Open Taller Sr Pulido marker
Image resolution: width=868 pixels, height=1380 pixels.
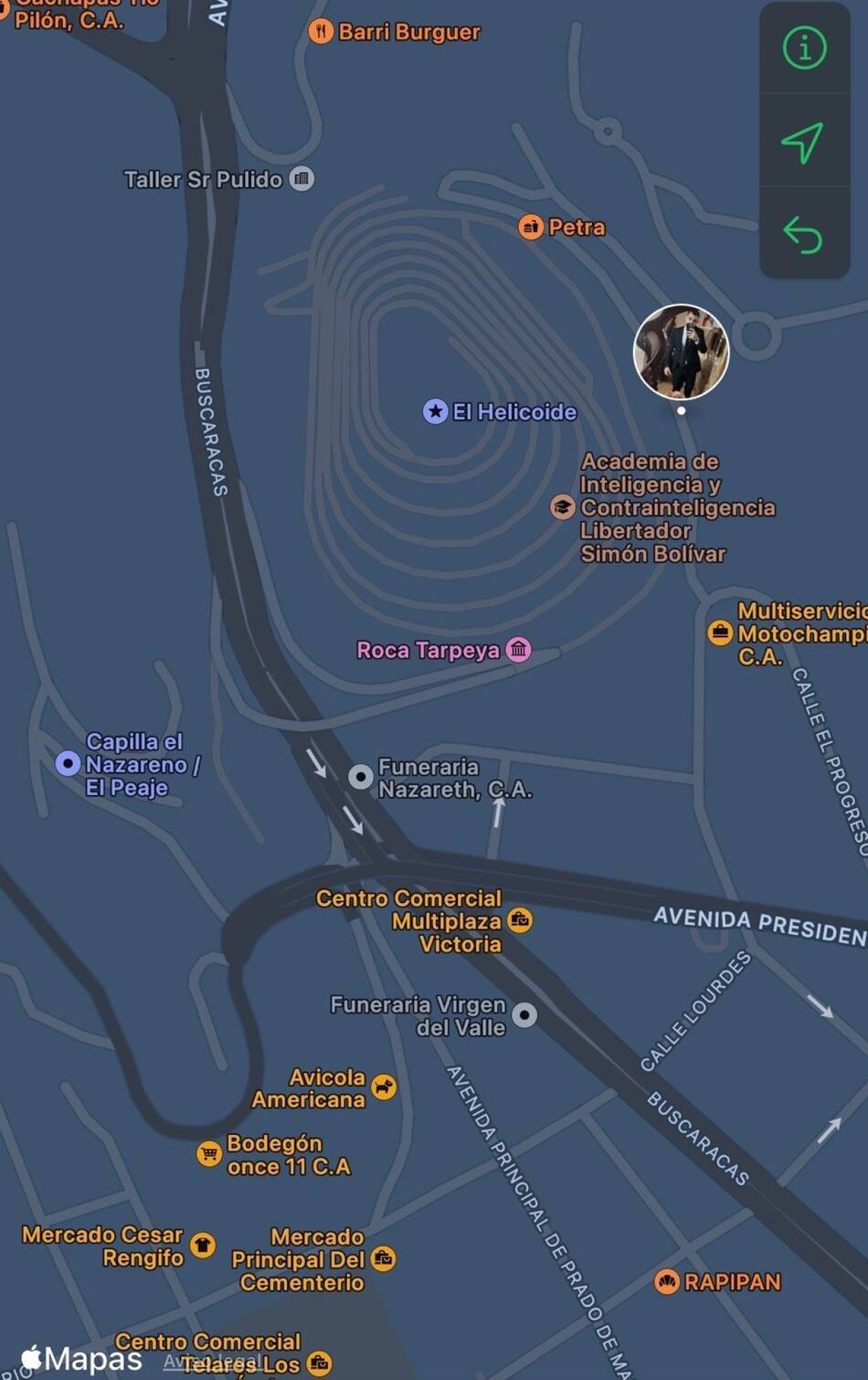[302, 178]
